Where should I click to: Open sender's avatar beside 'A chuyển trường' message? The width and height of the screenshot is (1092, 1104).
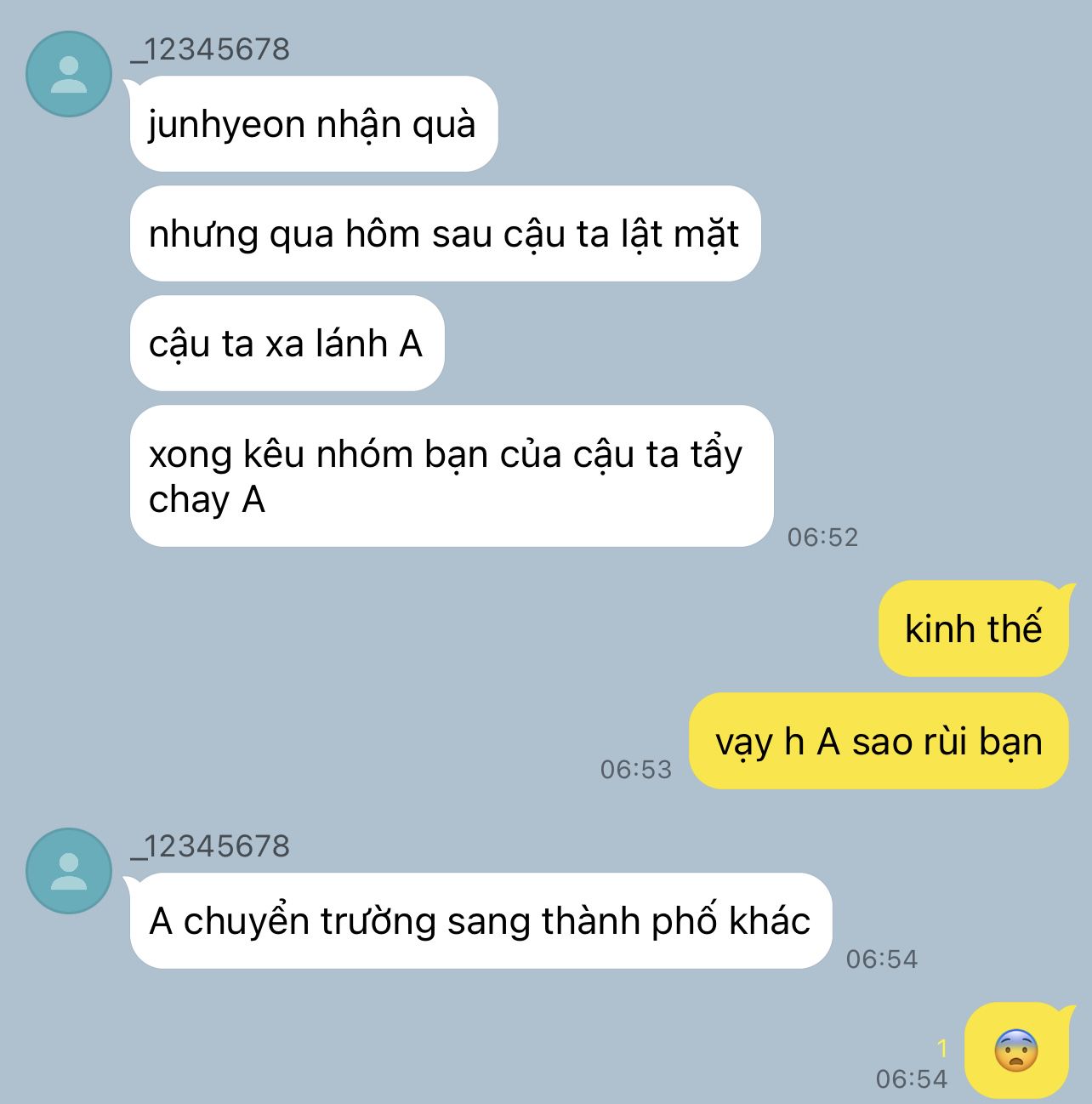69,871
